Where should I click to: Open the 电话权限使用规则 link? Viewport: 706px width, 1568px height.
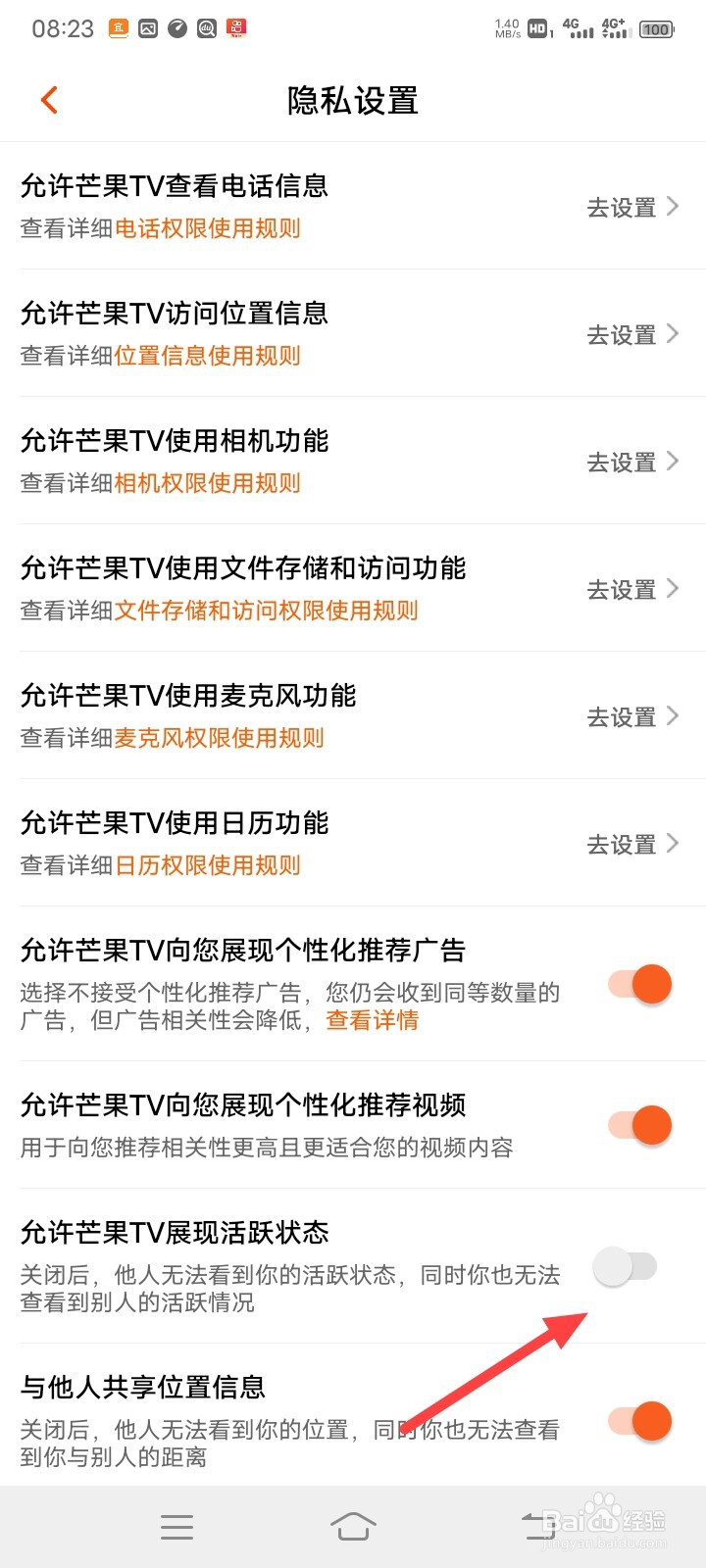coord(208,228)
